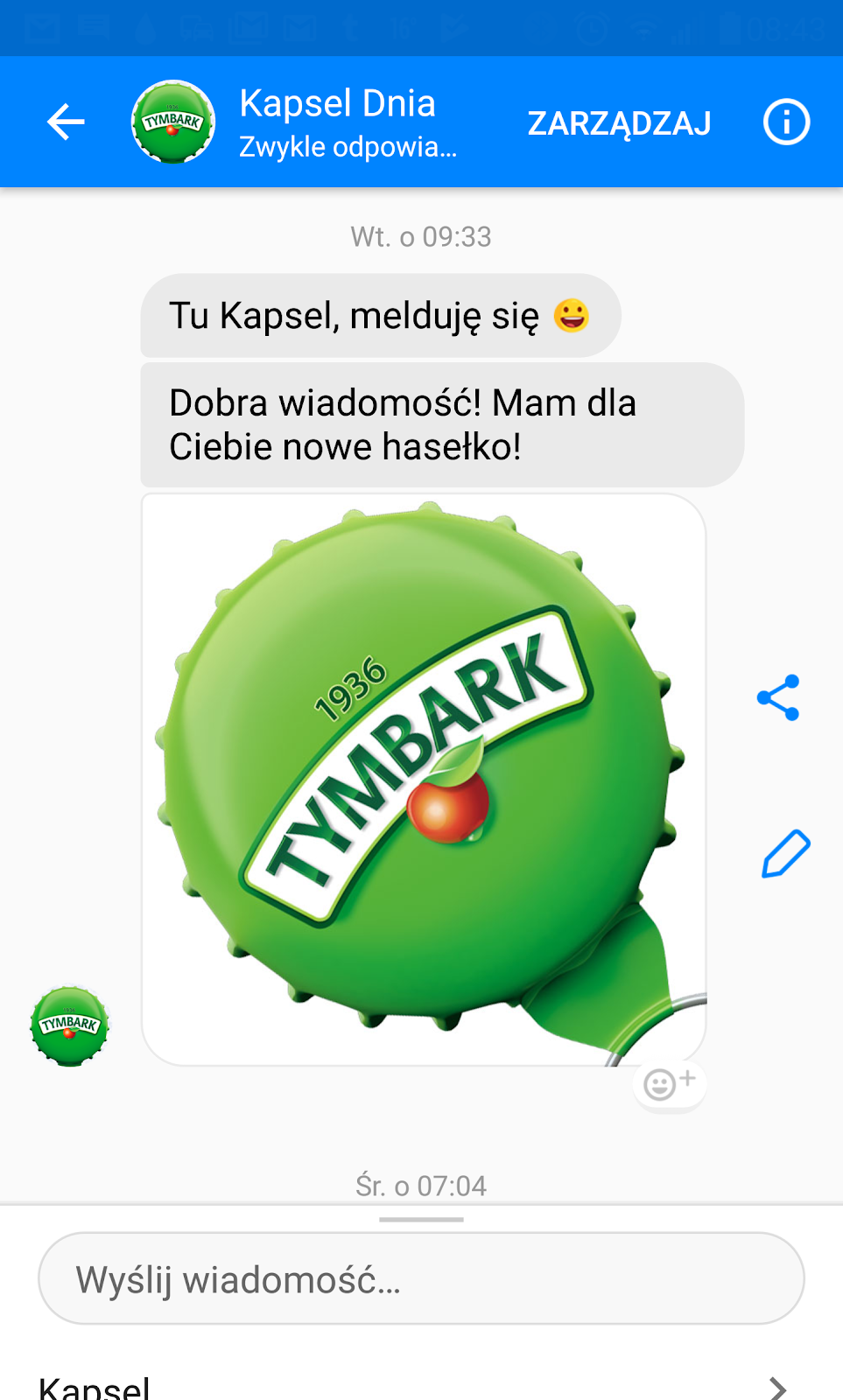Screen dimensions: 843x1400
Task: Open the conversation info icon
Action: [x=785, y=122]
